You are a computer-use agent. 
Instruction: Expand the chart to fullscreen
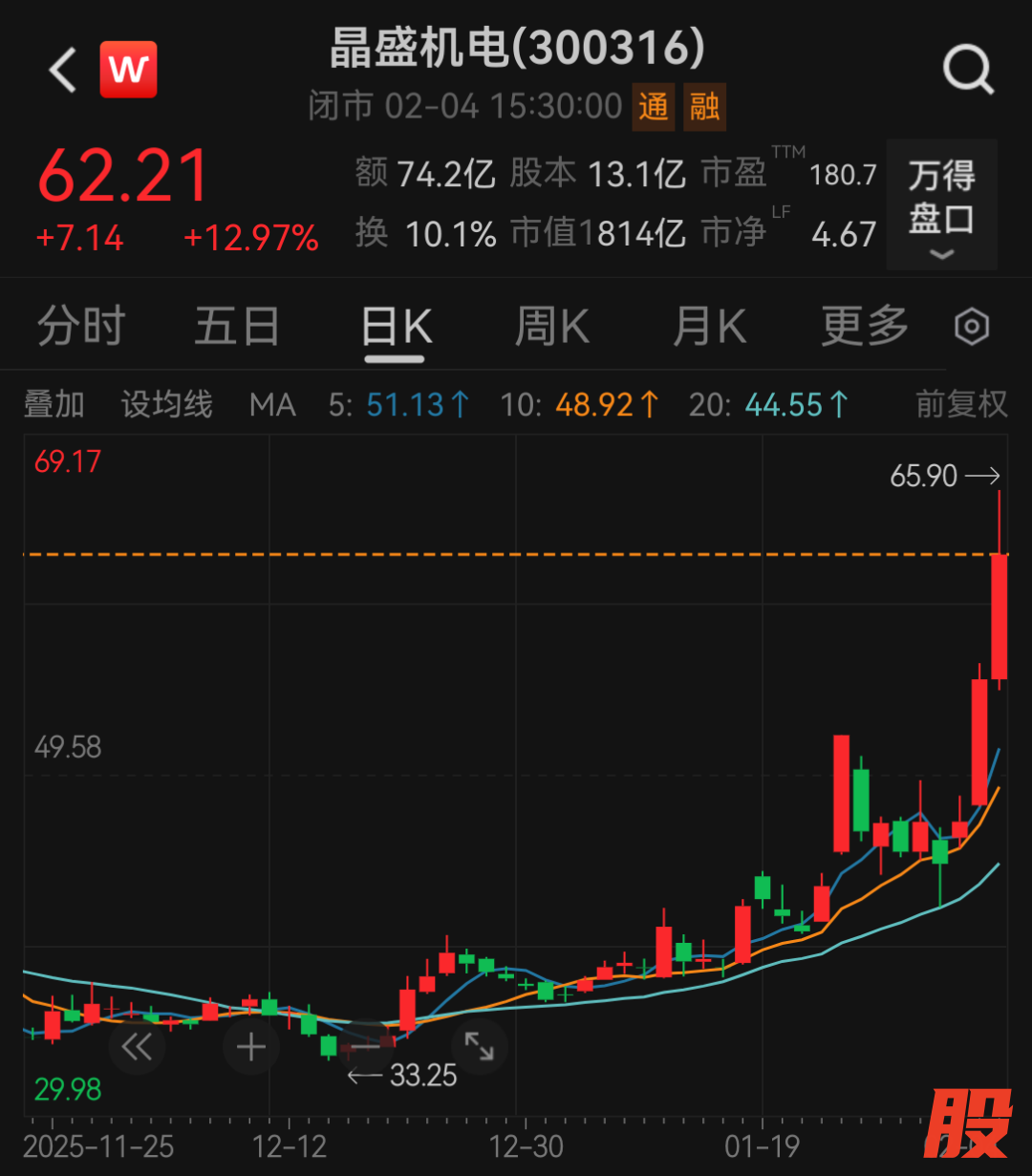point(479,1047)
